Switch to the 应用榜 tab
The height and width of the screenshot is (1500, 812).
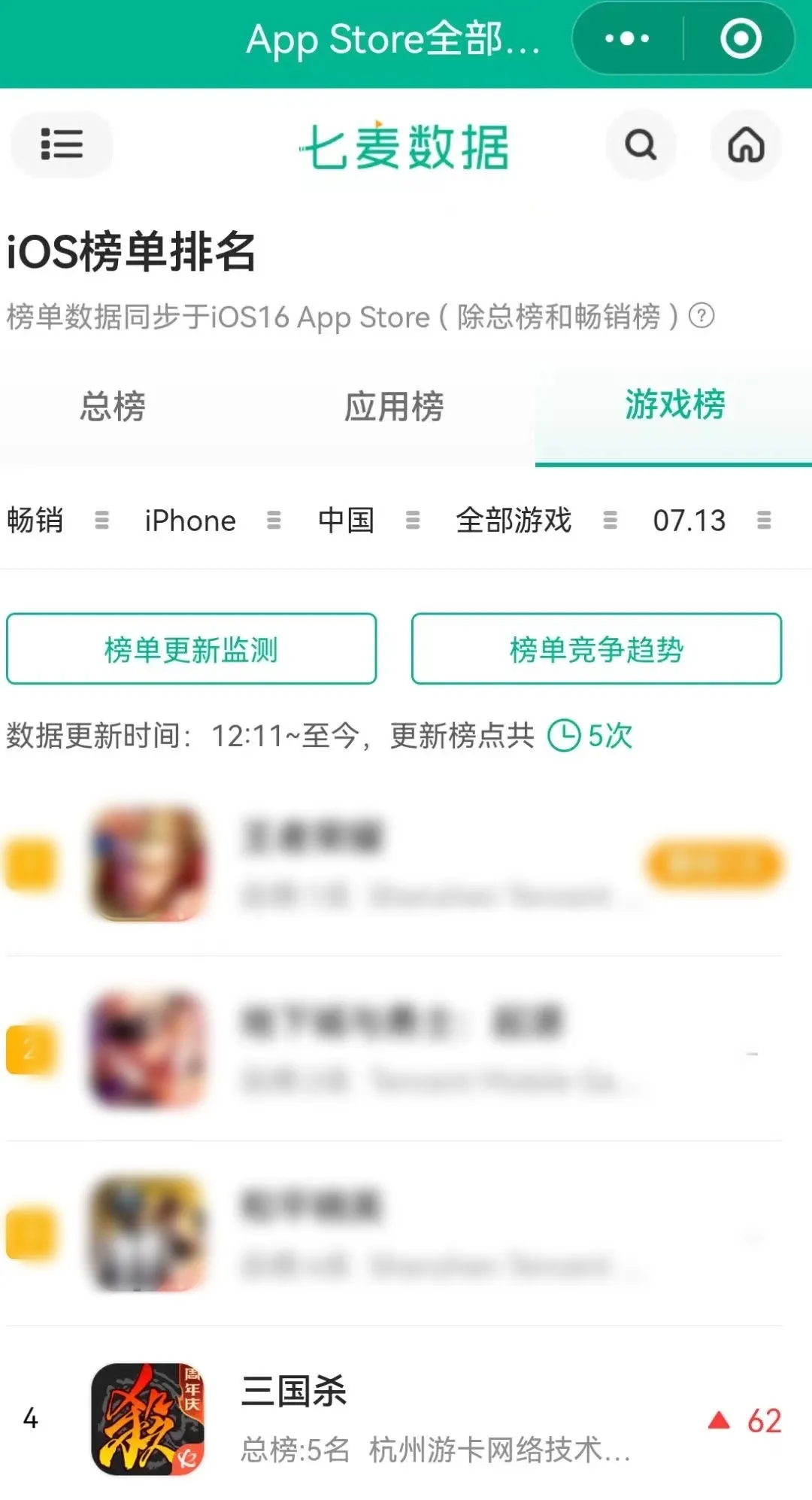394,407
